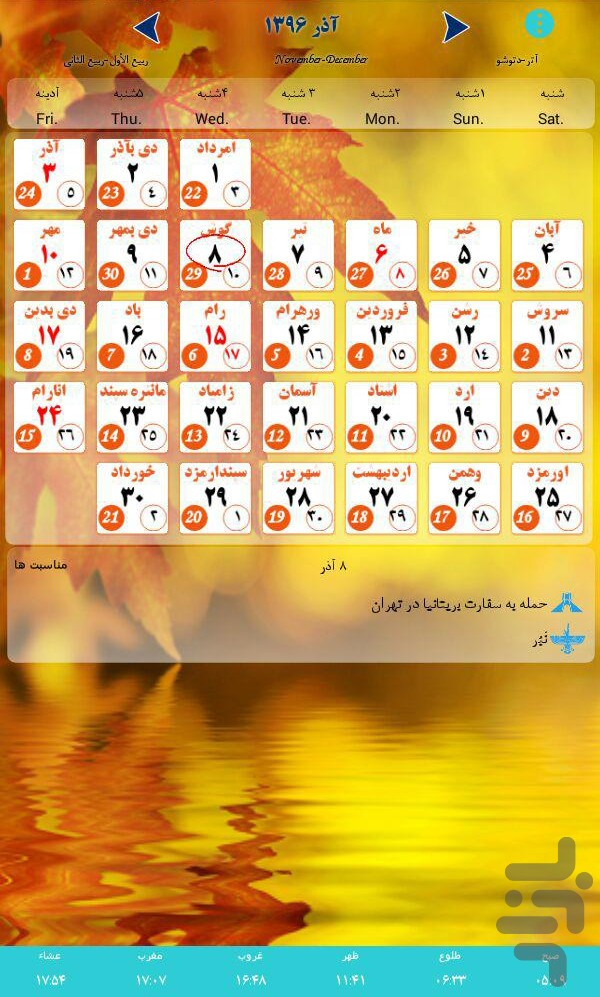Go to the next month arrow

pos(456,27)
